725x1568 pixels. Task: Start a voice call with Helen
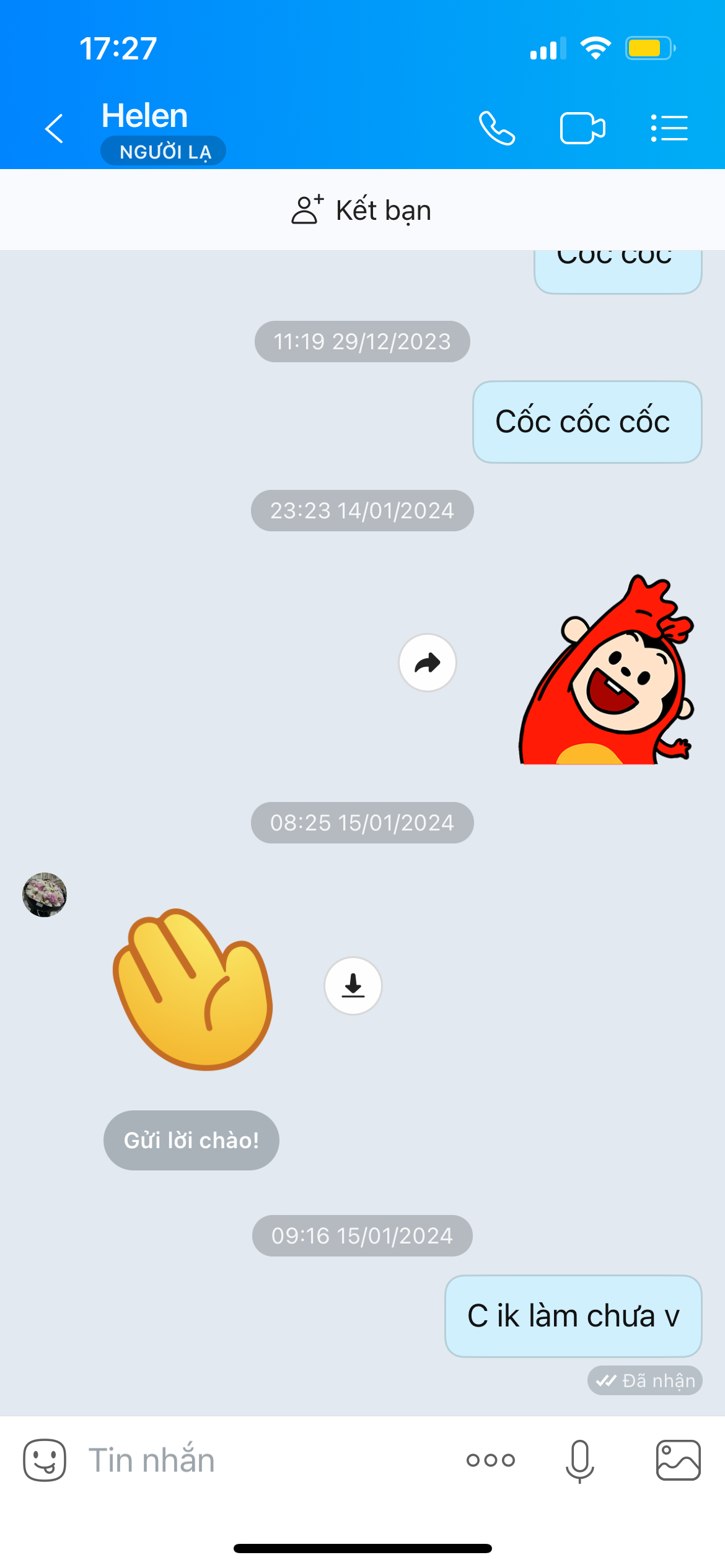497,128
